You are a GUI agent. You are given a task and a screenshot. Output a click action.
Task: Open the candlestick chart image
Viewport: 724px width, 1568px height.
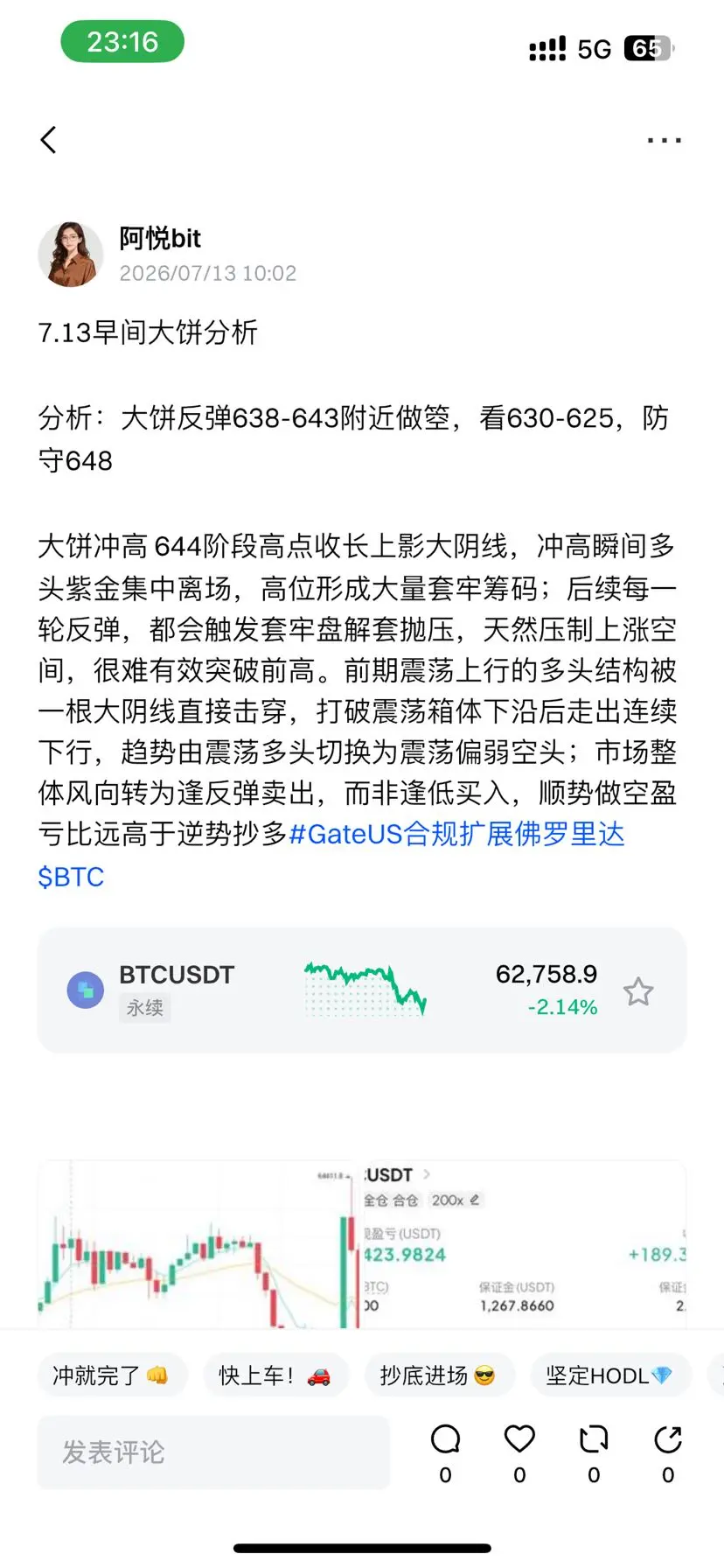click(198, 1244)
